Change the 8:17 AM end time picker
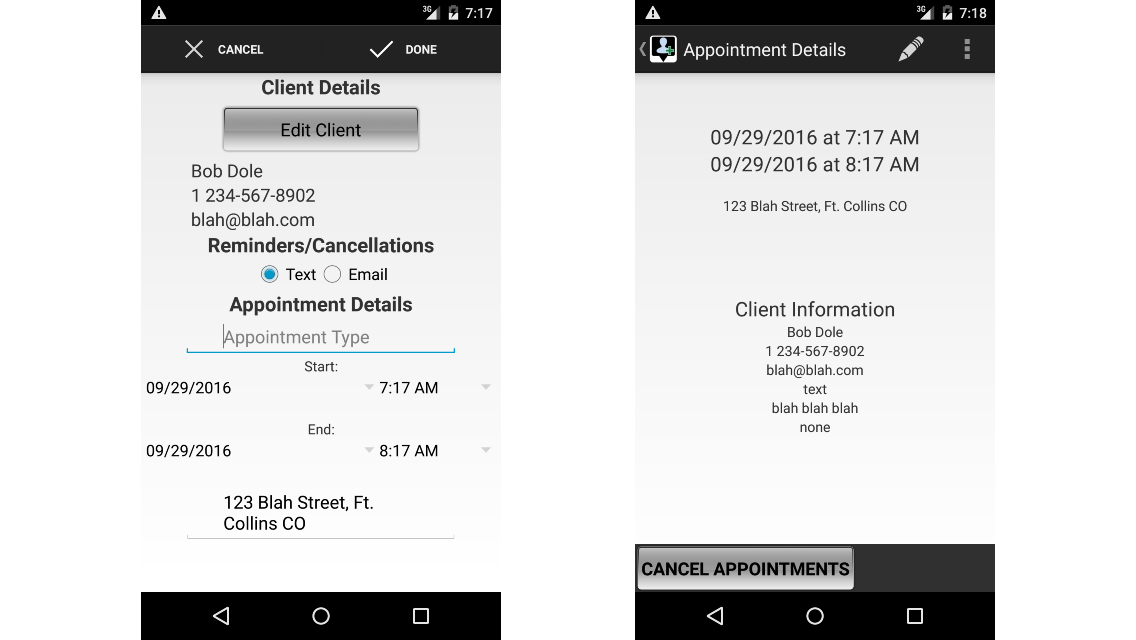Viewport: 1136px width, 640px height. pyautogui.click(x=434, y=451)
